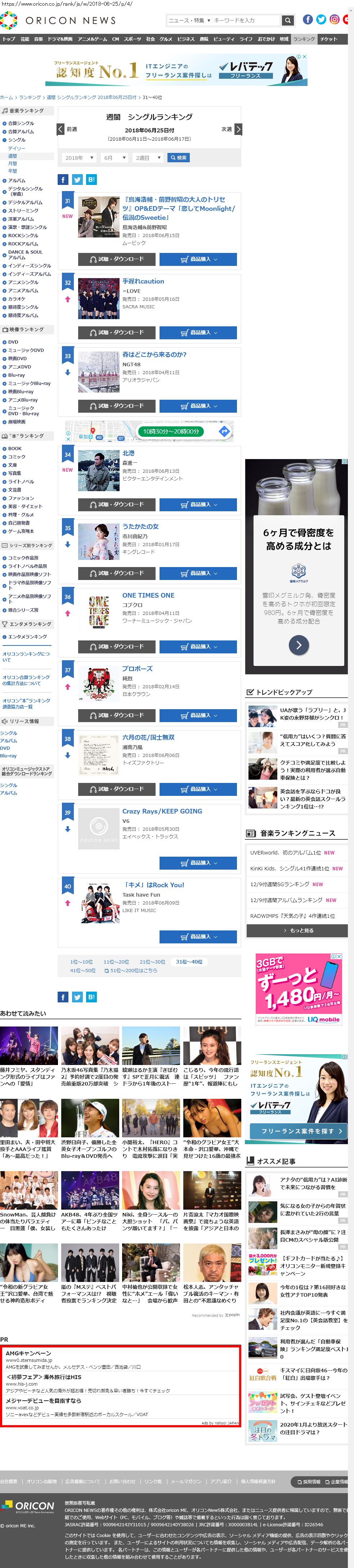Open the ミュージックDVD ranking in sidebar

[x=26, y=350]
